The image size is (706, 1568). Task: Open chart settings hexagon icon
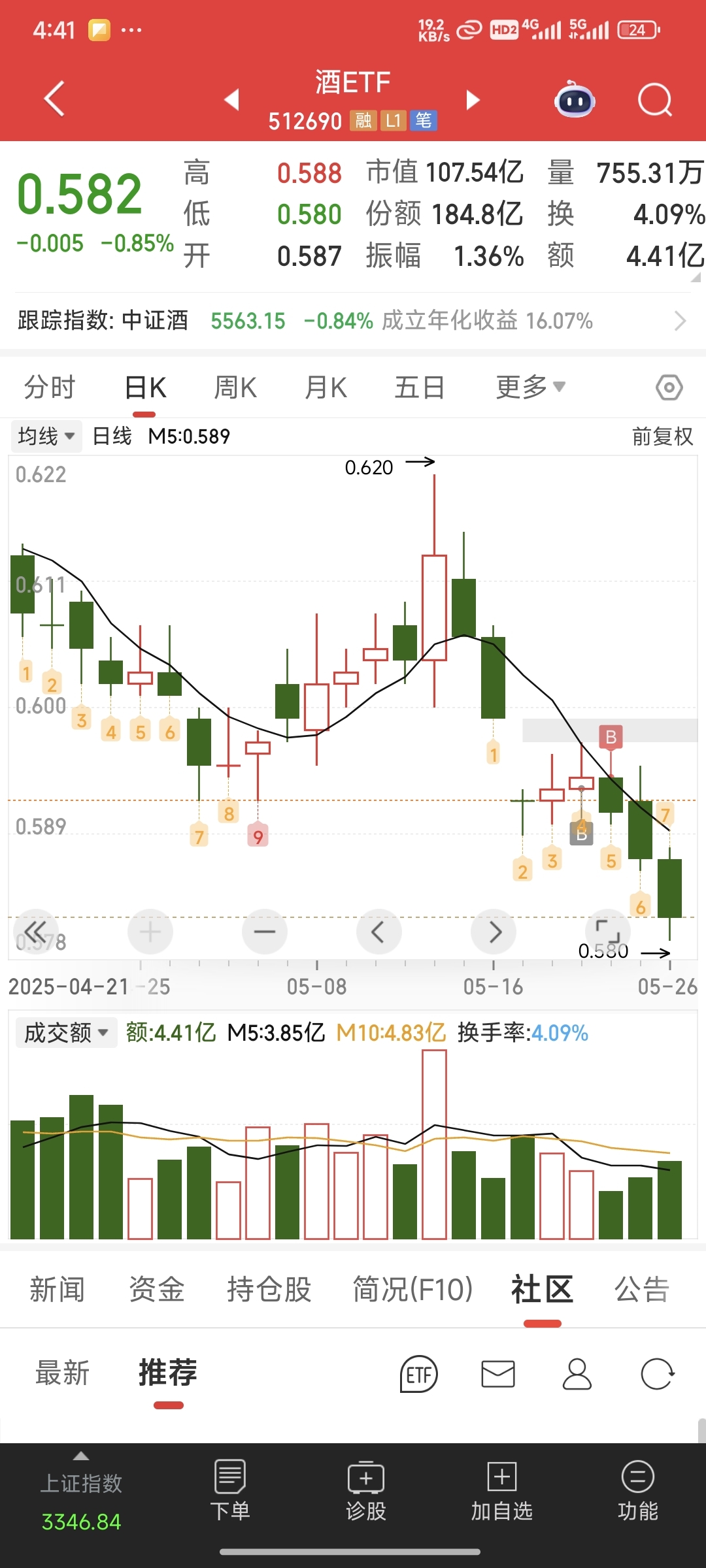click(669, 387)
